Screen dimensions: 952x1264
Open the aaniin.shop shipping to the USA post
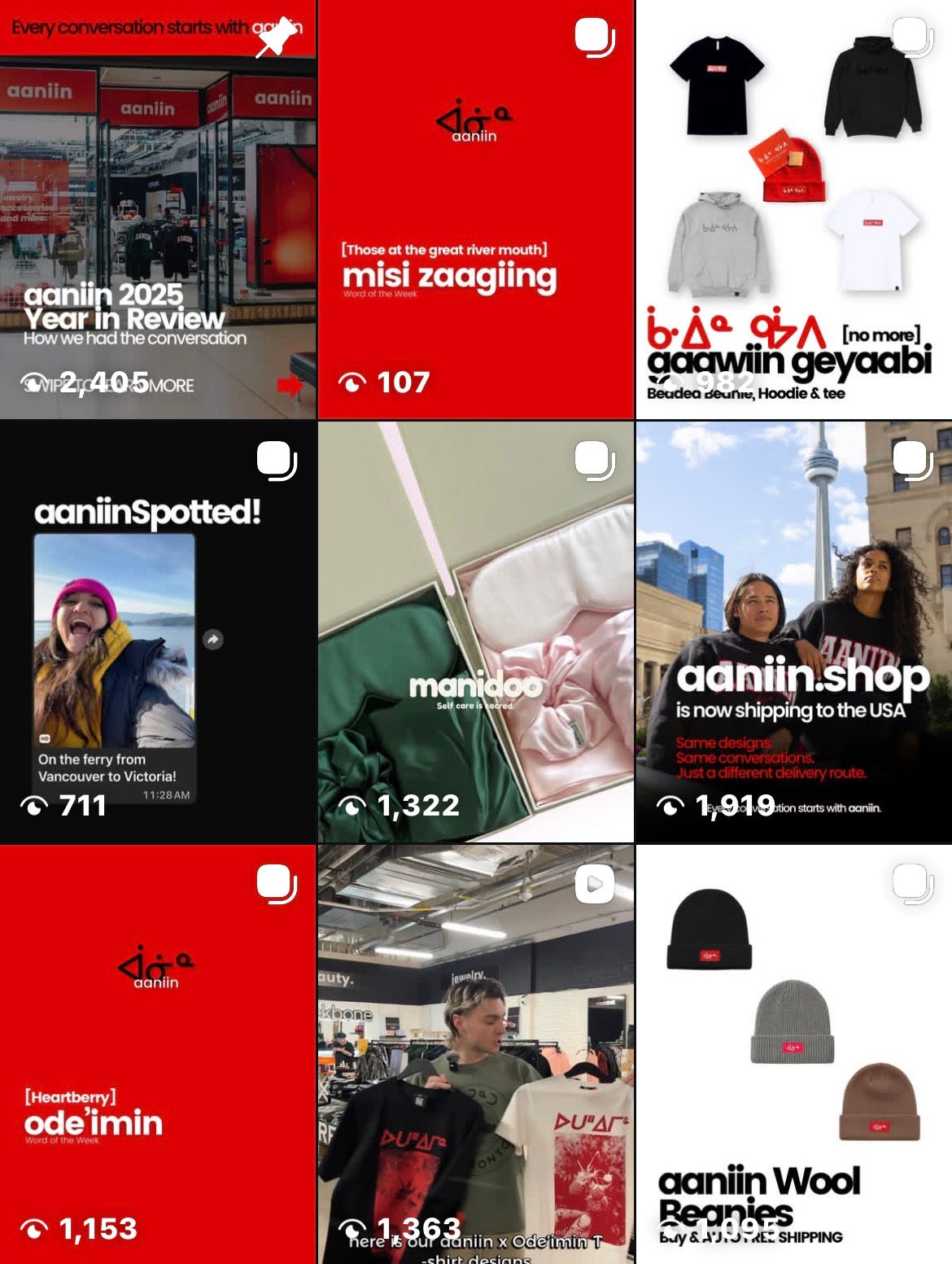point(793,632)
